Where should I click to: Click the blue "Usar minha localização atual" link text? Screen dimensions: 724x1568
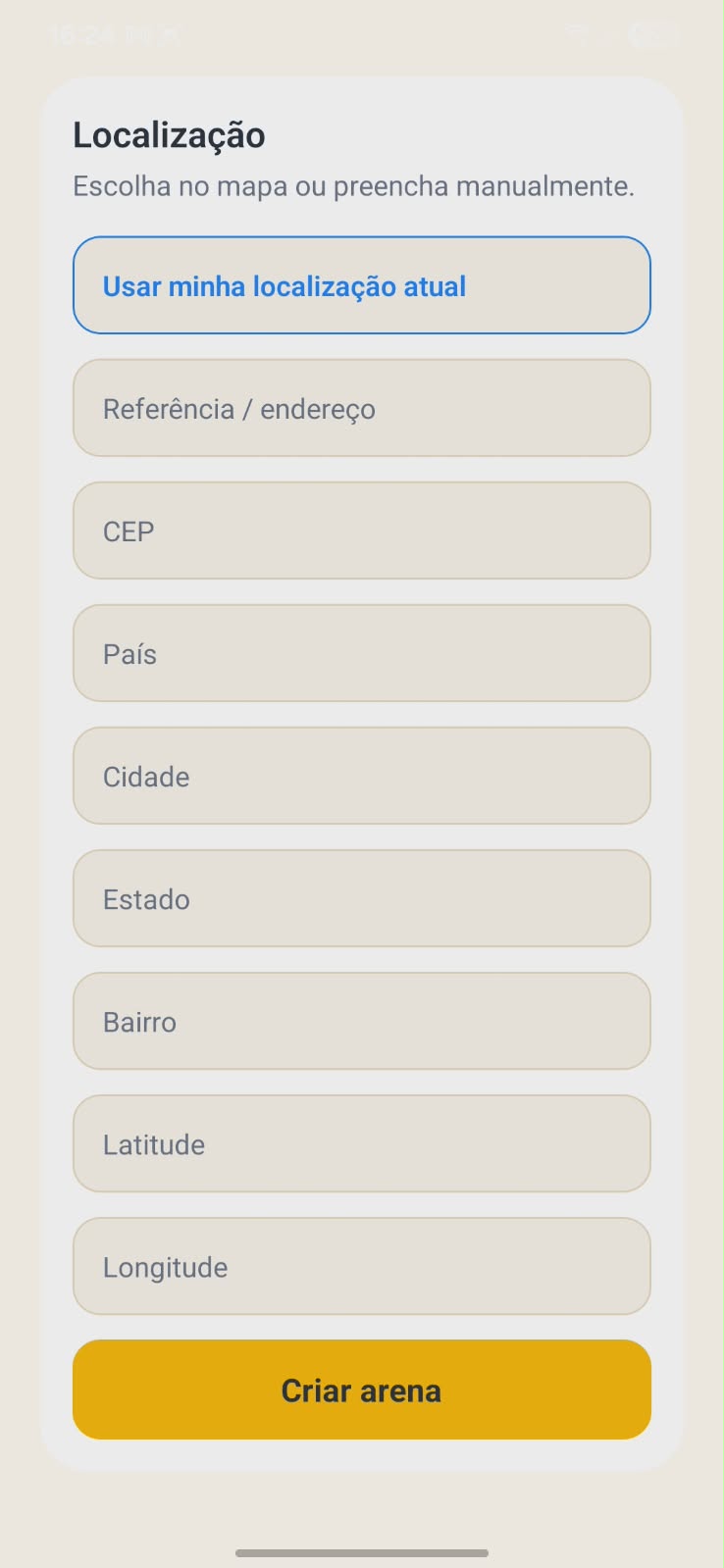pyautogui.click(x=284, y=285)
